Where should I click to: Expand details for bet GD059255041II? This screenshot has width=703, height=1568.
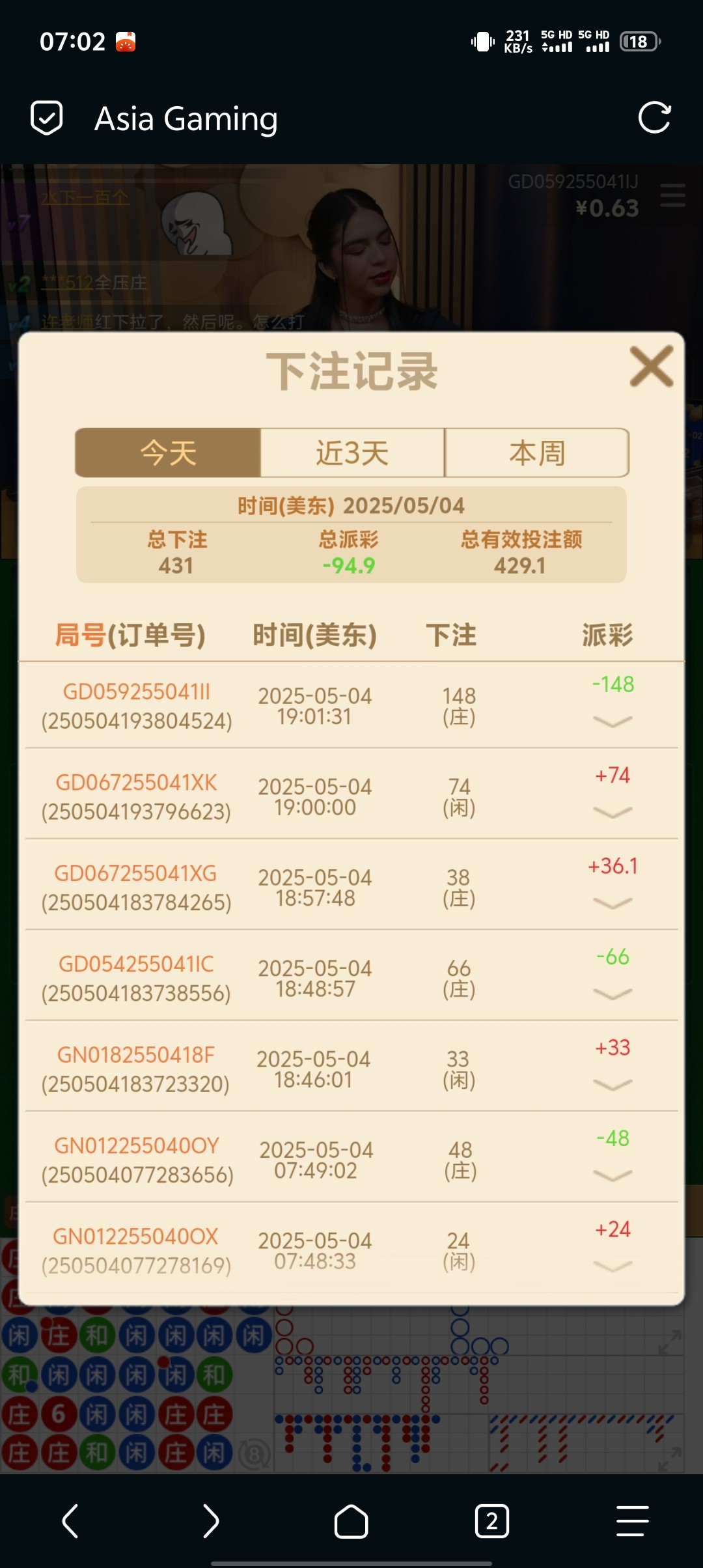click(613, 721)
